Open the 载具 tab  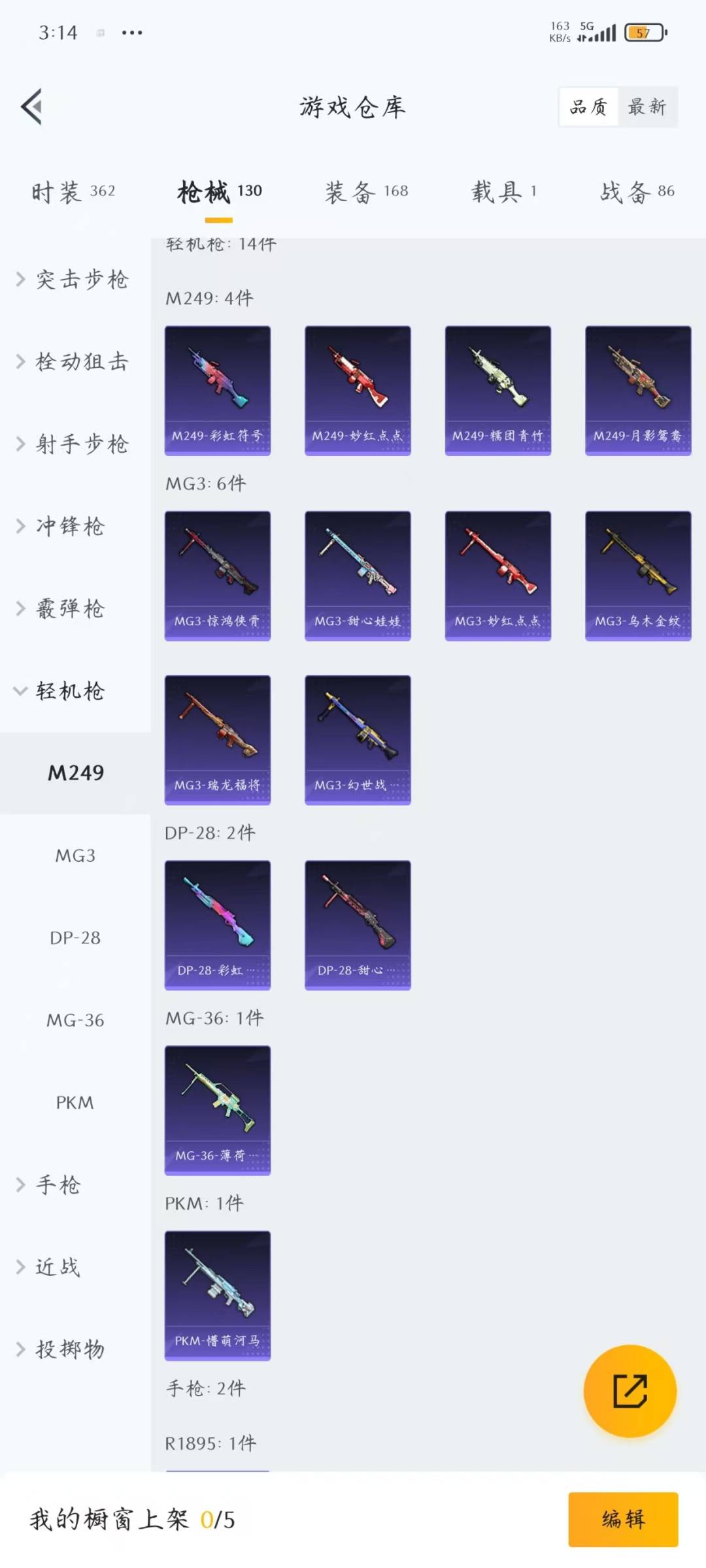[x=503, y=191]
